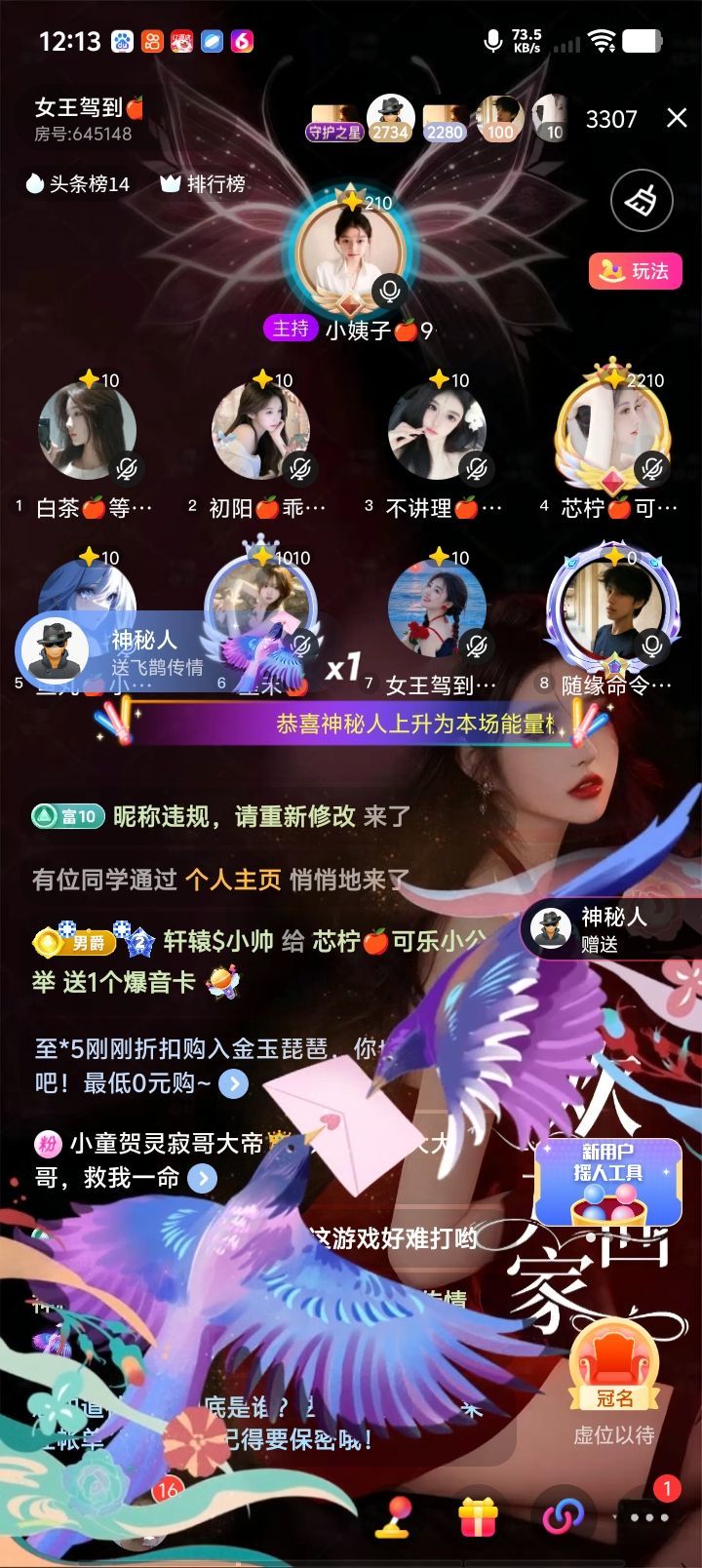Open the more options menu
702x1568 pixels.
click(648, 1516)
